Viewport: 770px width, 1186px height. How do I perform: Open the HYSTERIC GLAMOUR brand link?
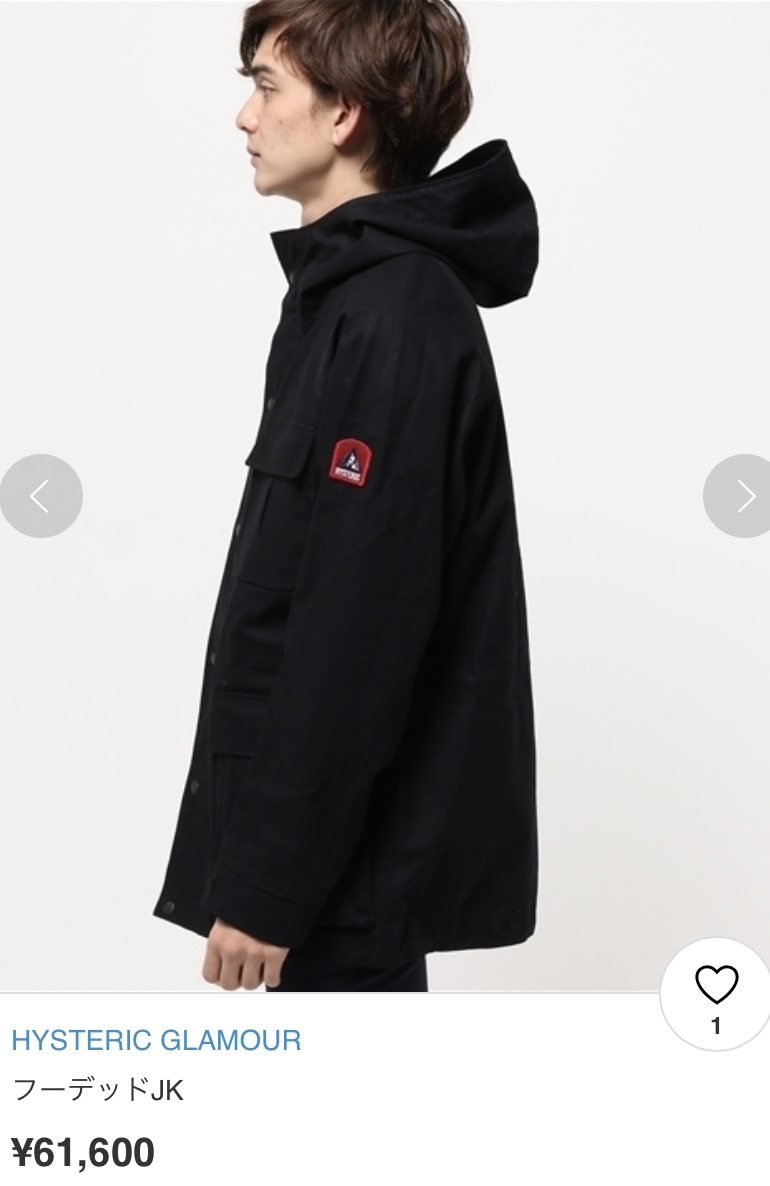pos(156,1040)
